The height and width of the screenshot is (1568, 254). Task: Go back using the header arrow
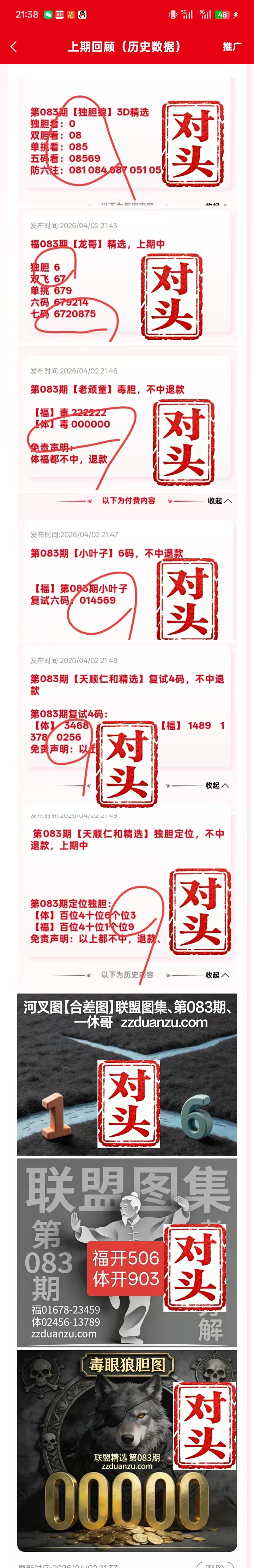(x=14, y=46)
